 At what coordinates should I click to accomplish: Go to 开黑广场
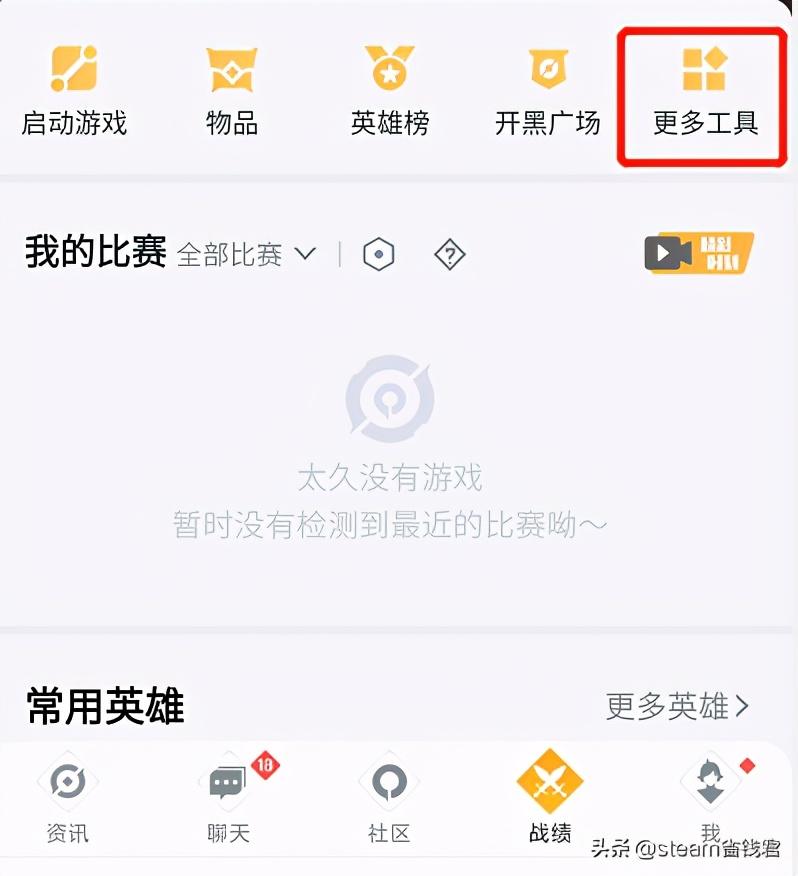(547, 90)
